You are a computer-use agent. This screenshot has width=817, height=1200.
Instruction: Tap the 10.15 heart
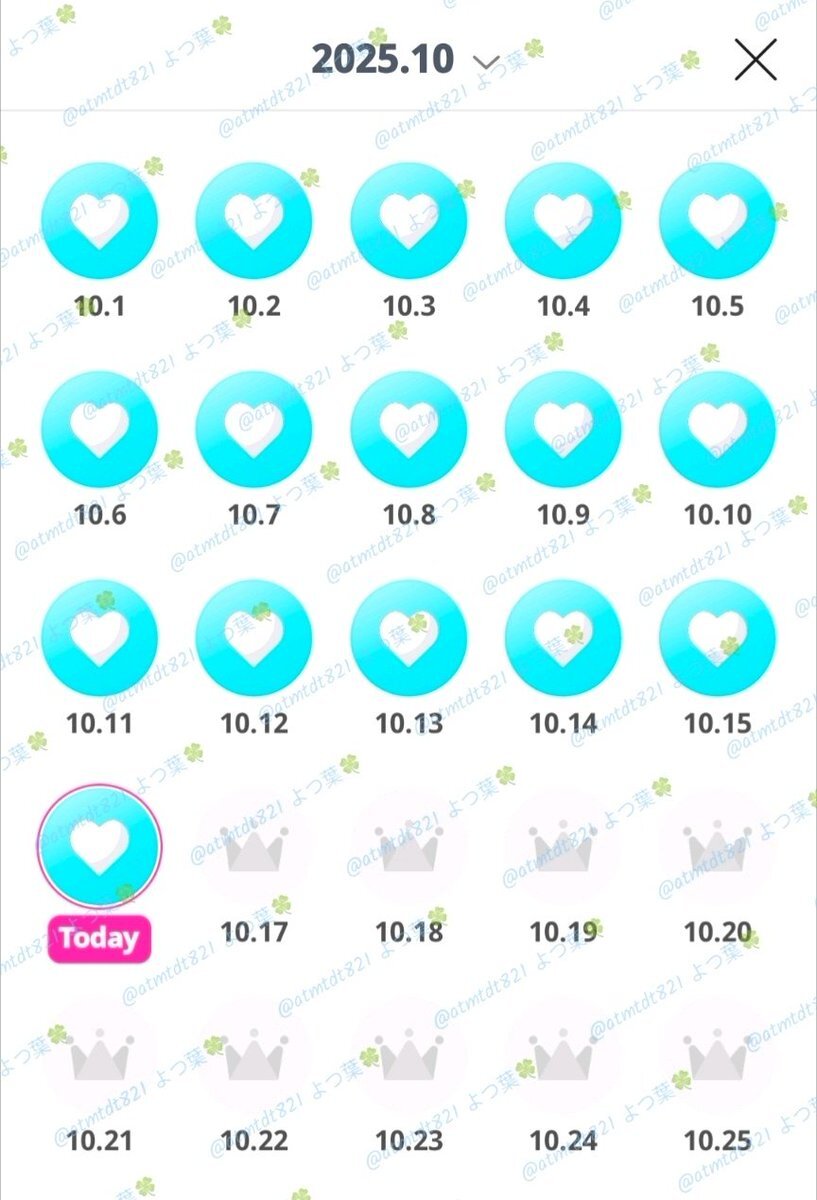coord(717,638)
